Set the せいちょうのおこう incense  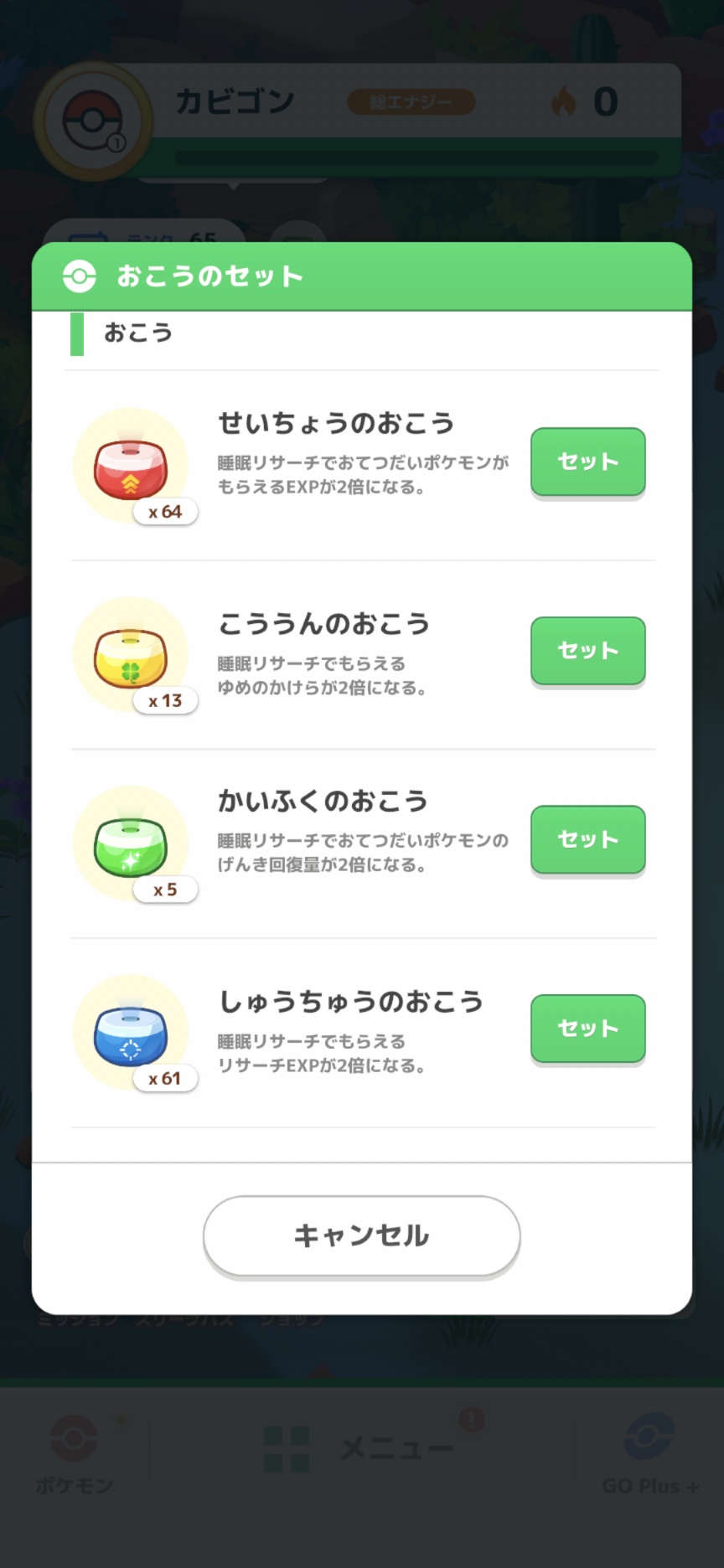[587, 462]
